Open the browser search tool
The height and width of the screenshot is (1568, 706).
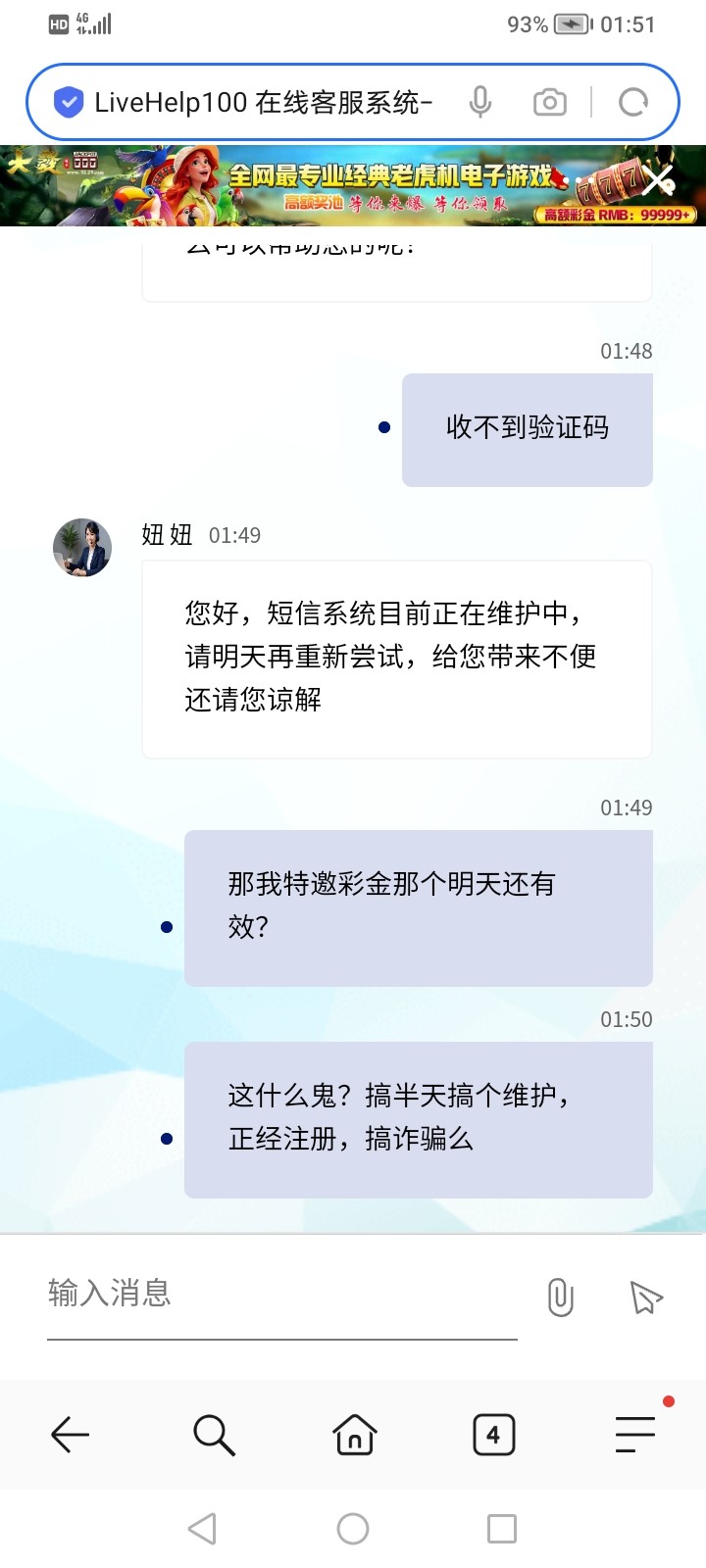[x=213, y=1435]
